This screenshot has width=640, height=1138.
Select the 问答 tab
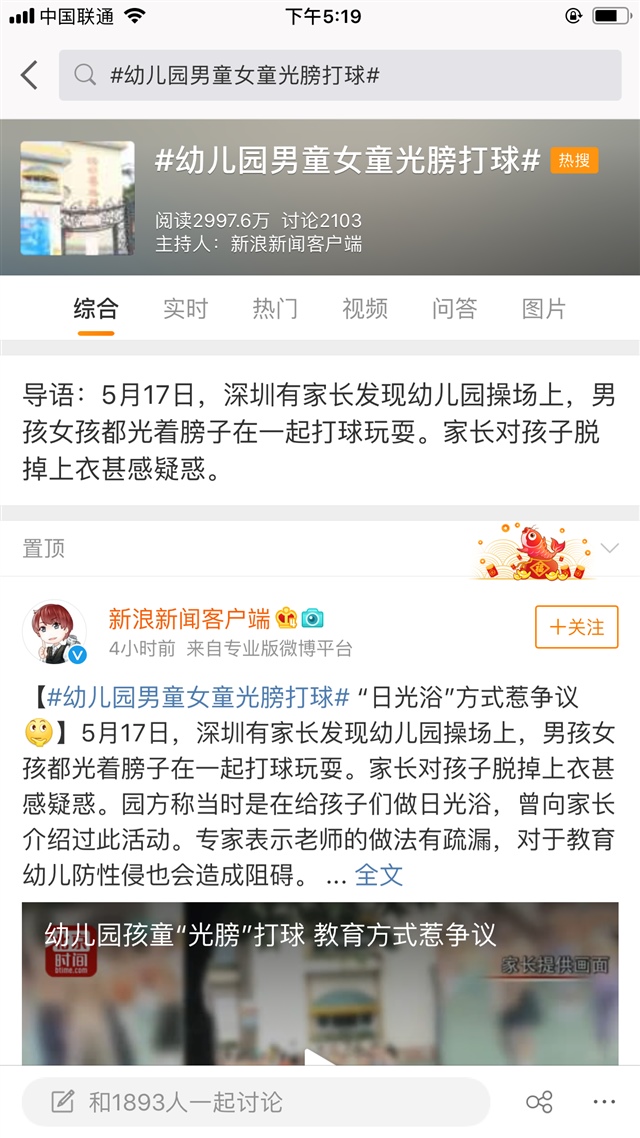454,308
